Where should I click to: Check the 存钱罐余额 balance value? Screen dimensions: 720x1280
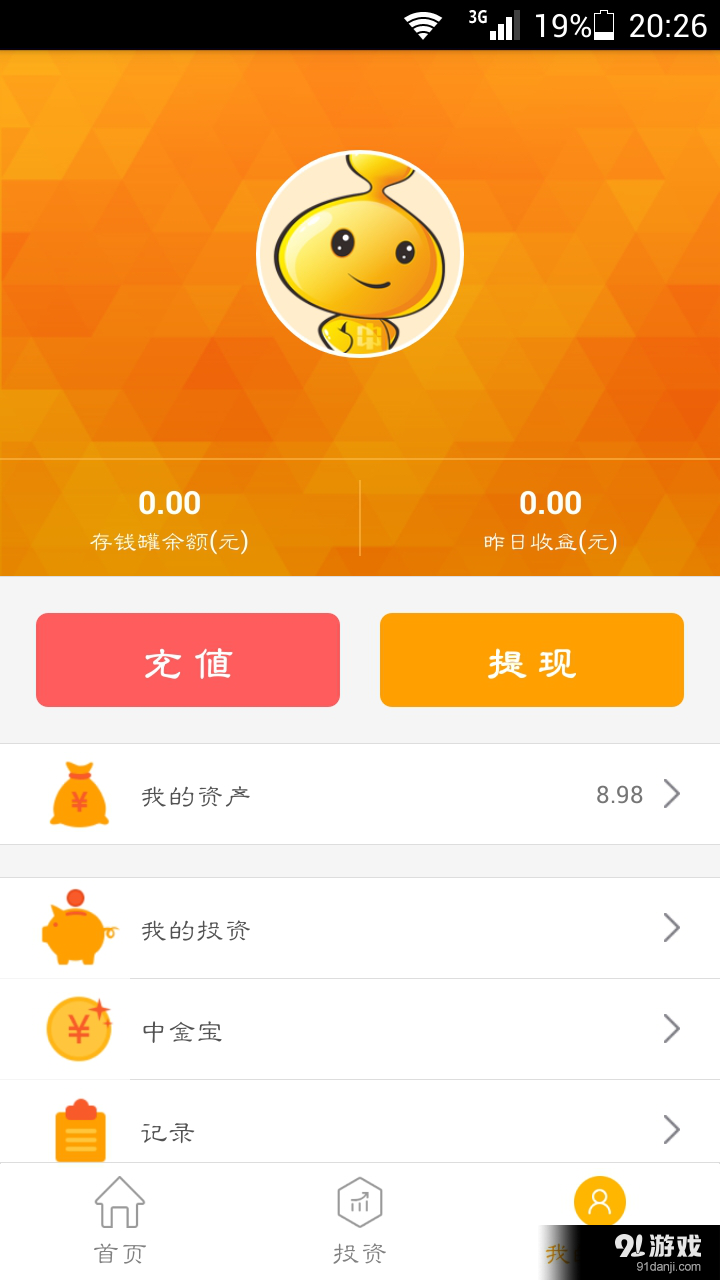point(169,502)
